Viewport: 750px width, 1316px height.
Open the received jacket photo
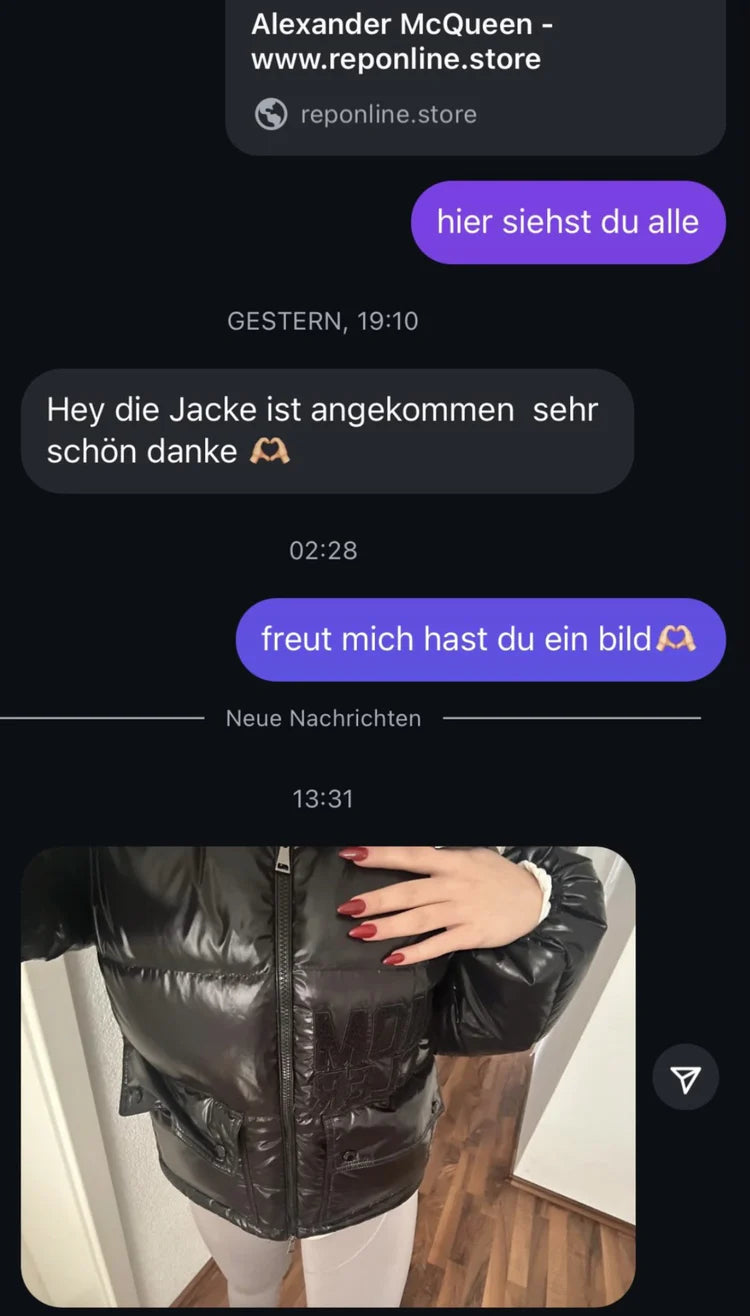pyautogui.click(x=328, y=1075)
